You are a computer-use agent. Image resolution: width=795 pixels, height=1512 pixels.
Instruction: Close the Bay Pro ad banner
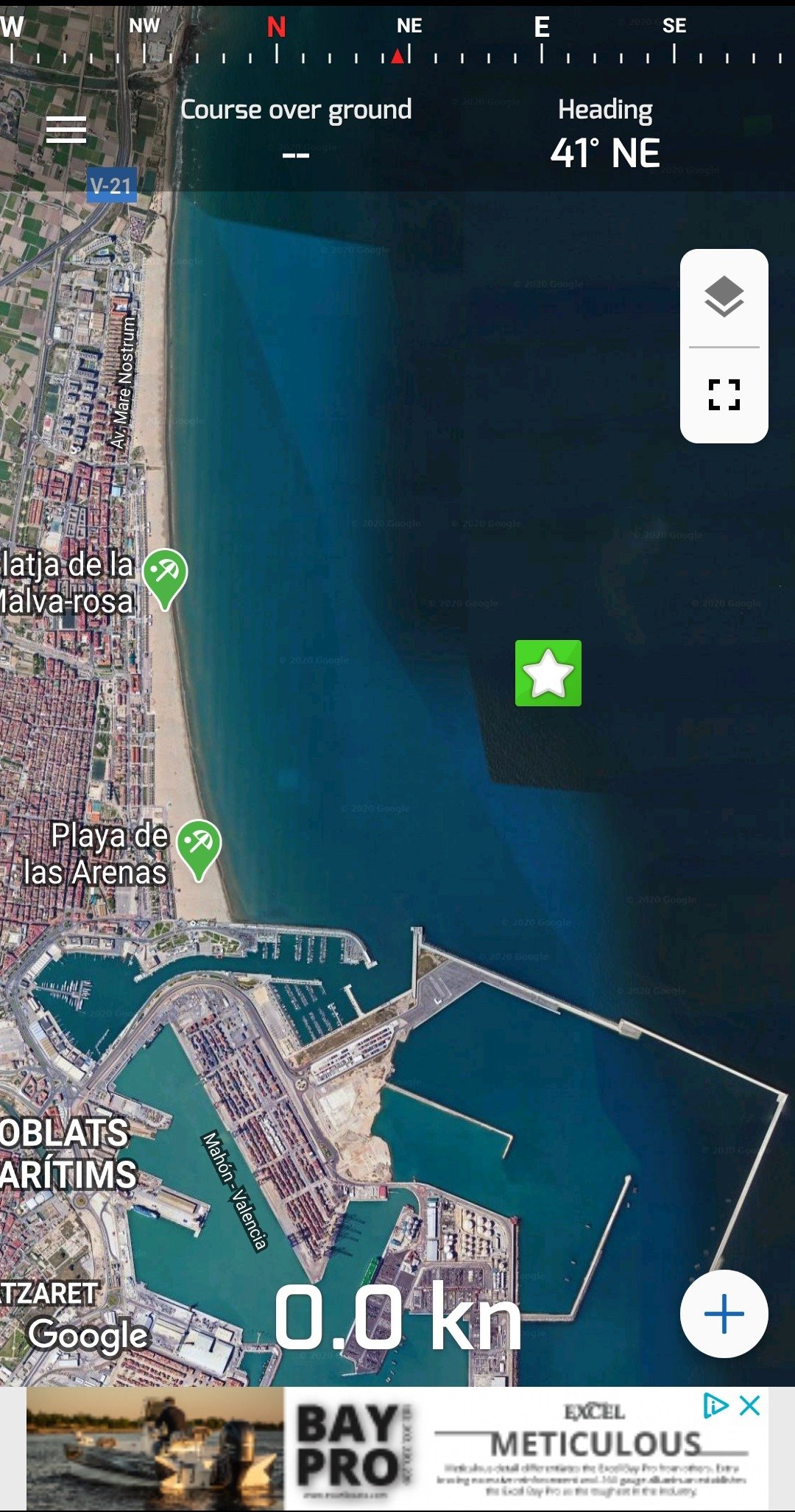(x=750, y=1406)
